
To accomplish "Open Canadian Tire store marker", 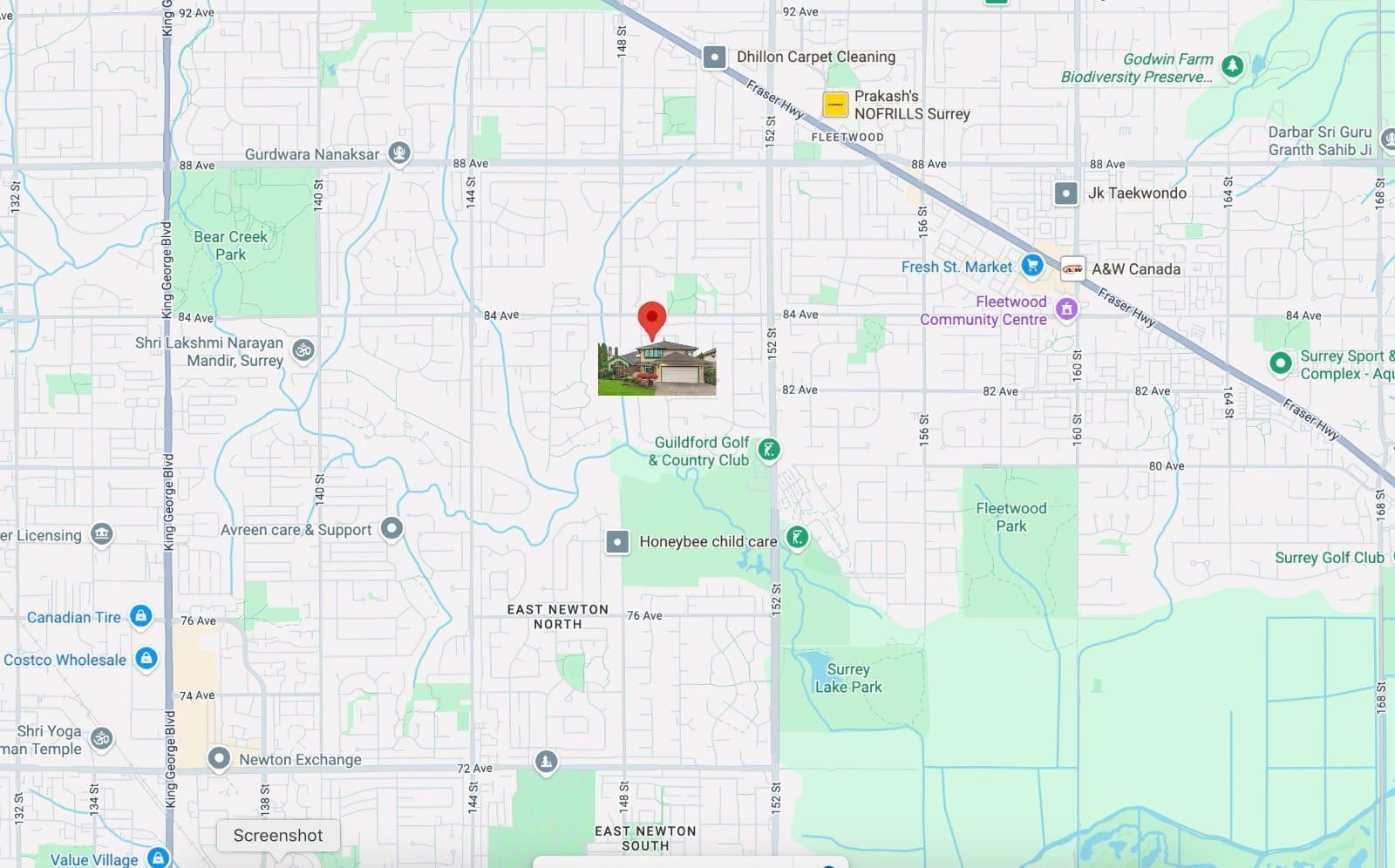I will pos(140,616).
